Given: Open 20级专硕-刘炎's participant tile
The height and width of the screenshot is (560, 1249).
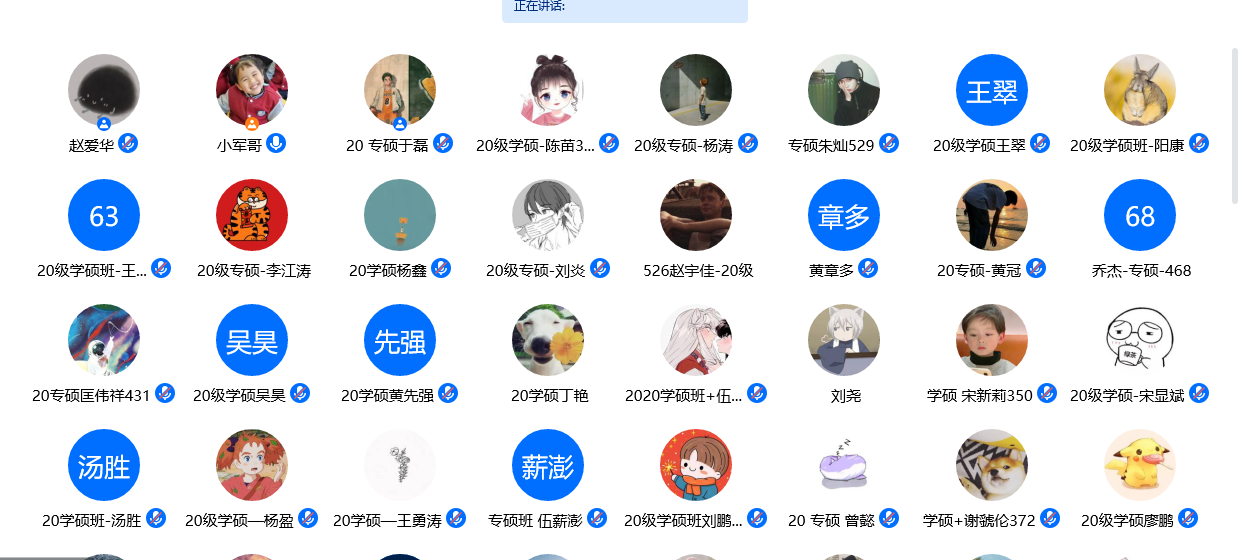Looking at the screenshot, I should coord(548,215).
